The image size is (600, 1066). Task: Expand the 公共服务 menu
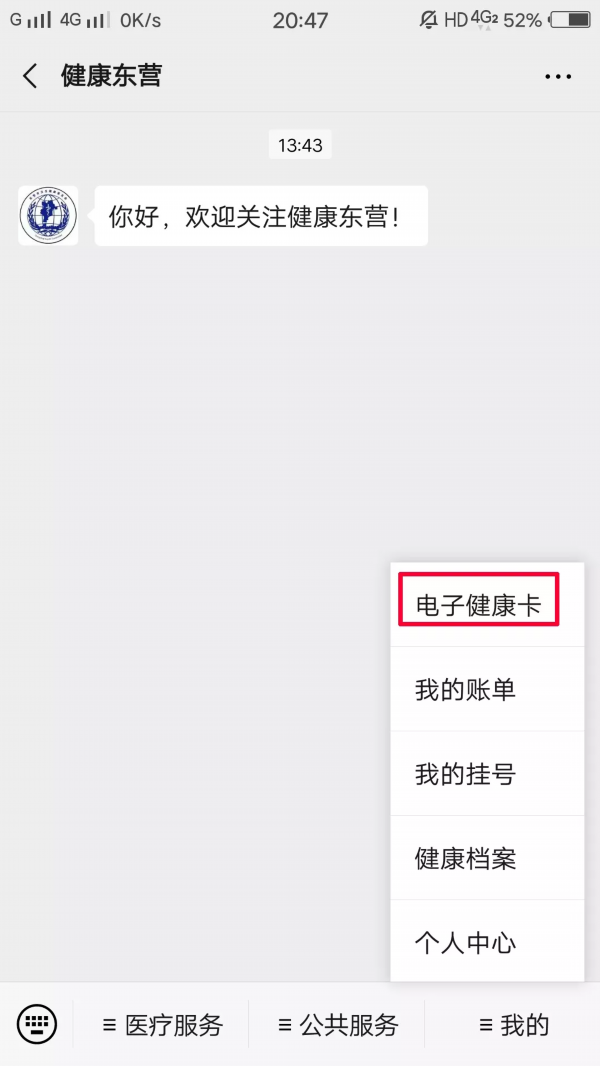tap(337, 1025)
